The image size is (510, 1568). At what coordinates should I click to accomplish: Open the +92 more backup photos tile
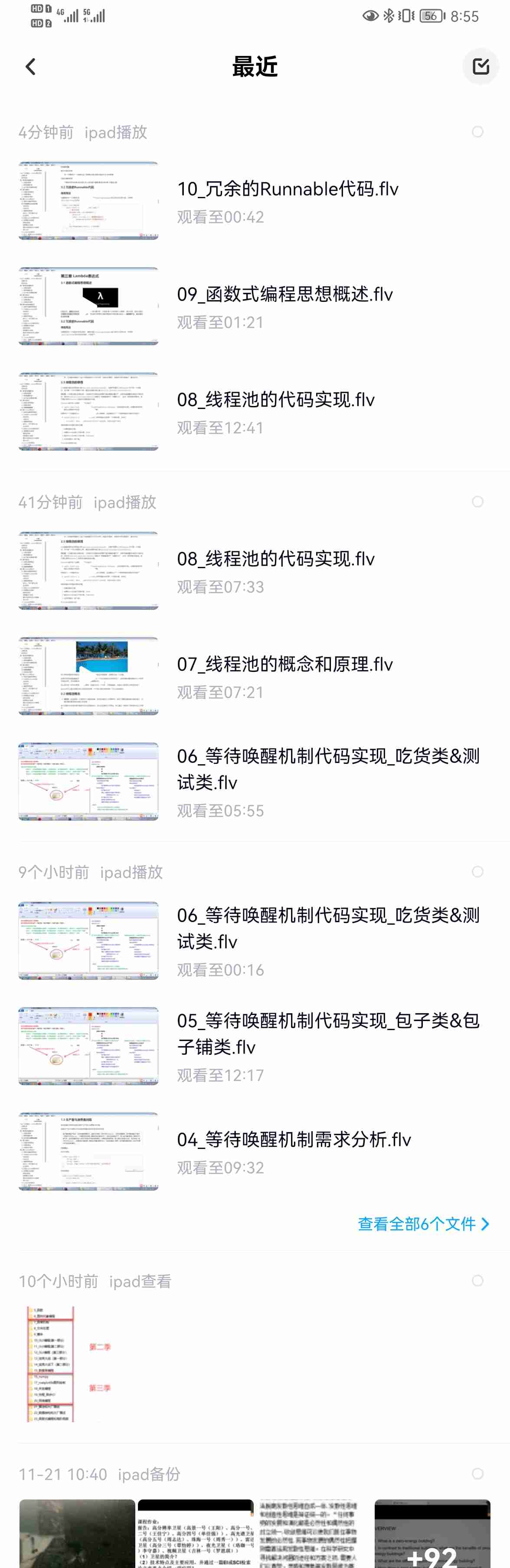(432, 1534)
